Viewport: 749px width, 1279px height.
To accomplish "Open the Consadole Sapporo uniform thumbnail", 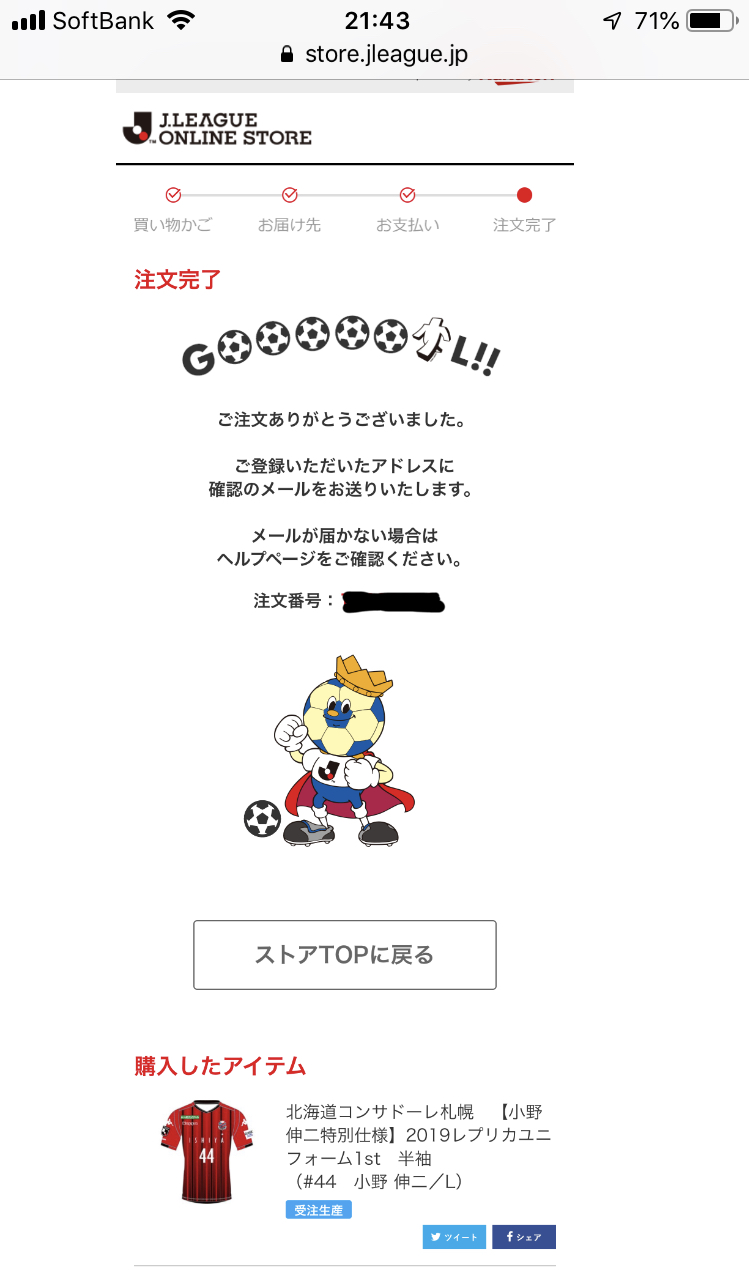I will pyautogui.click(x=206, y=1151).
